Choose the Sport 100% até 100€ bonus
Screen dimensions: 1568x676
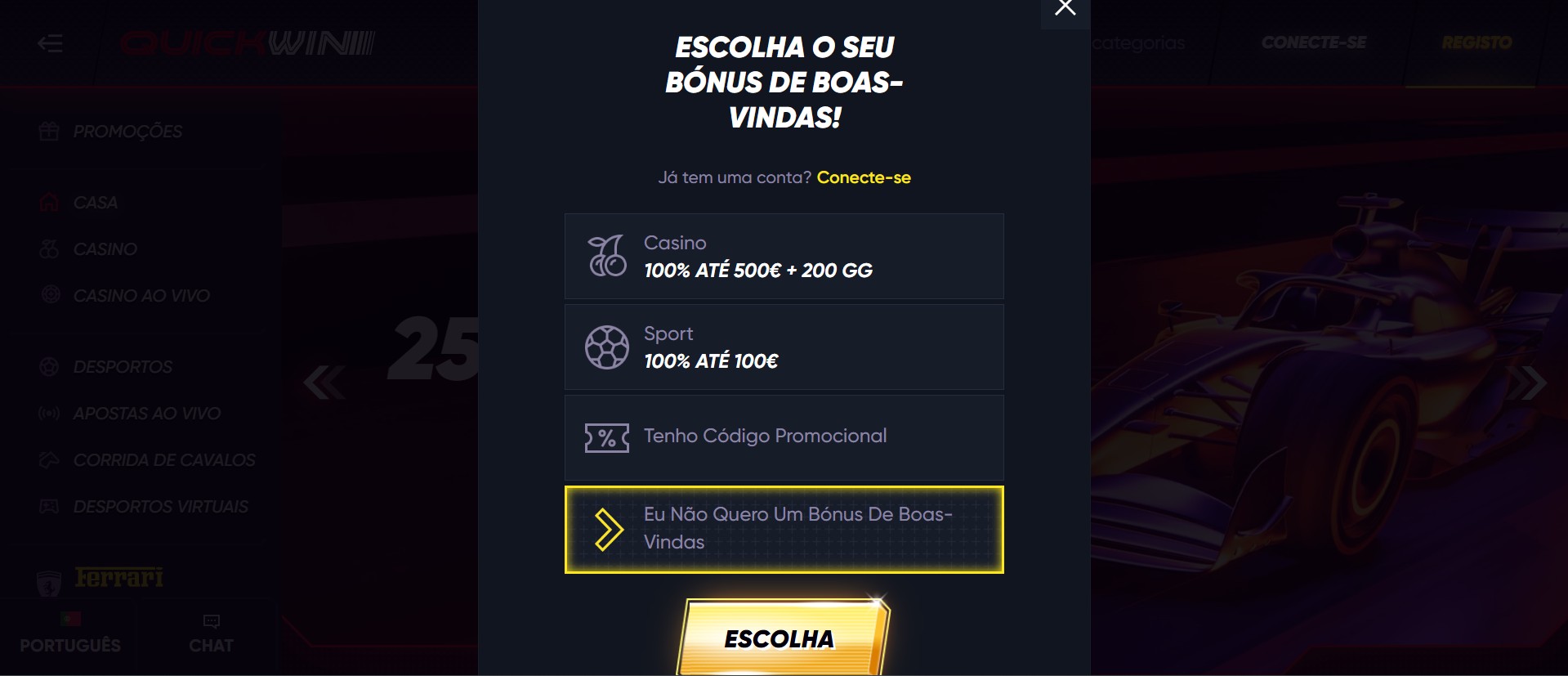784,347
